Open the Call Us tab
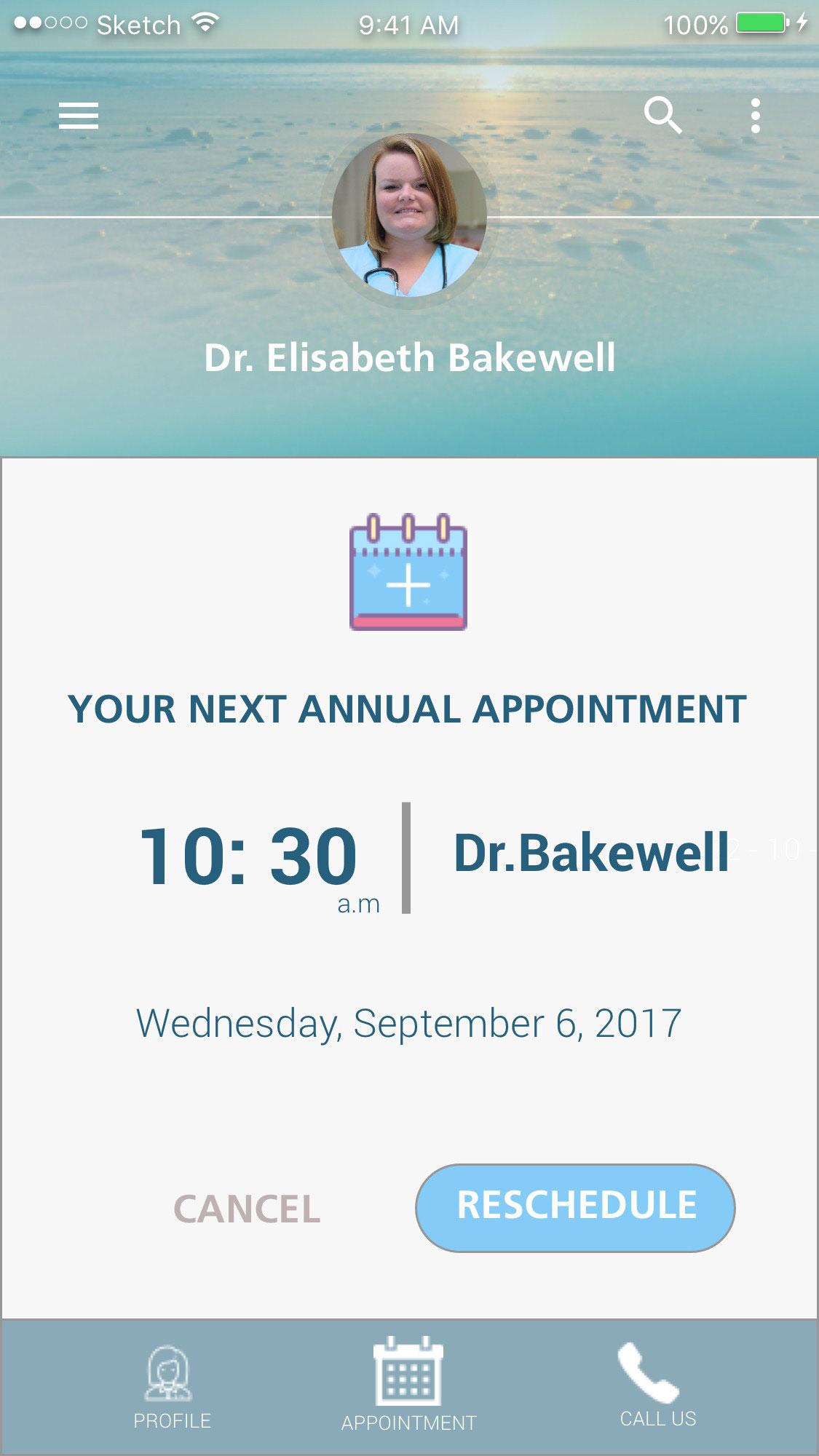819x1456 pixels. (x=657, y=1385)
